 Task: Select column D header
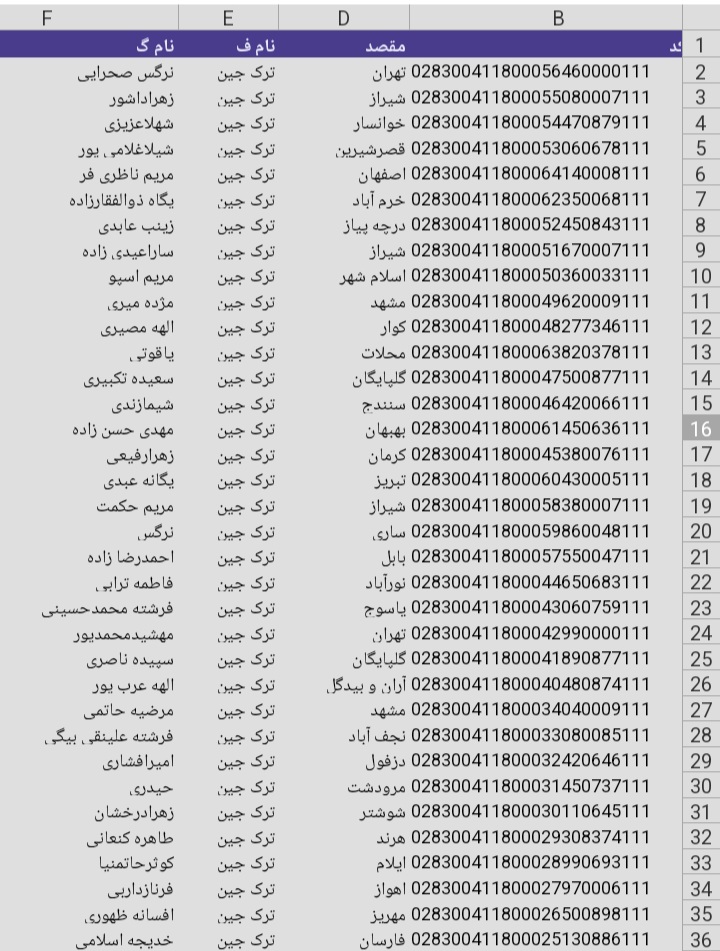click(x=343, y=16)
